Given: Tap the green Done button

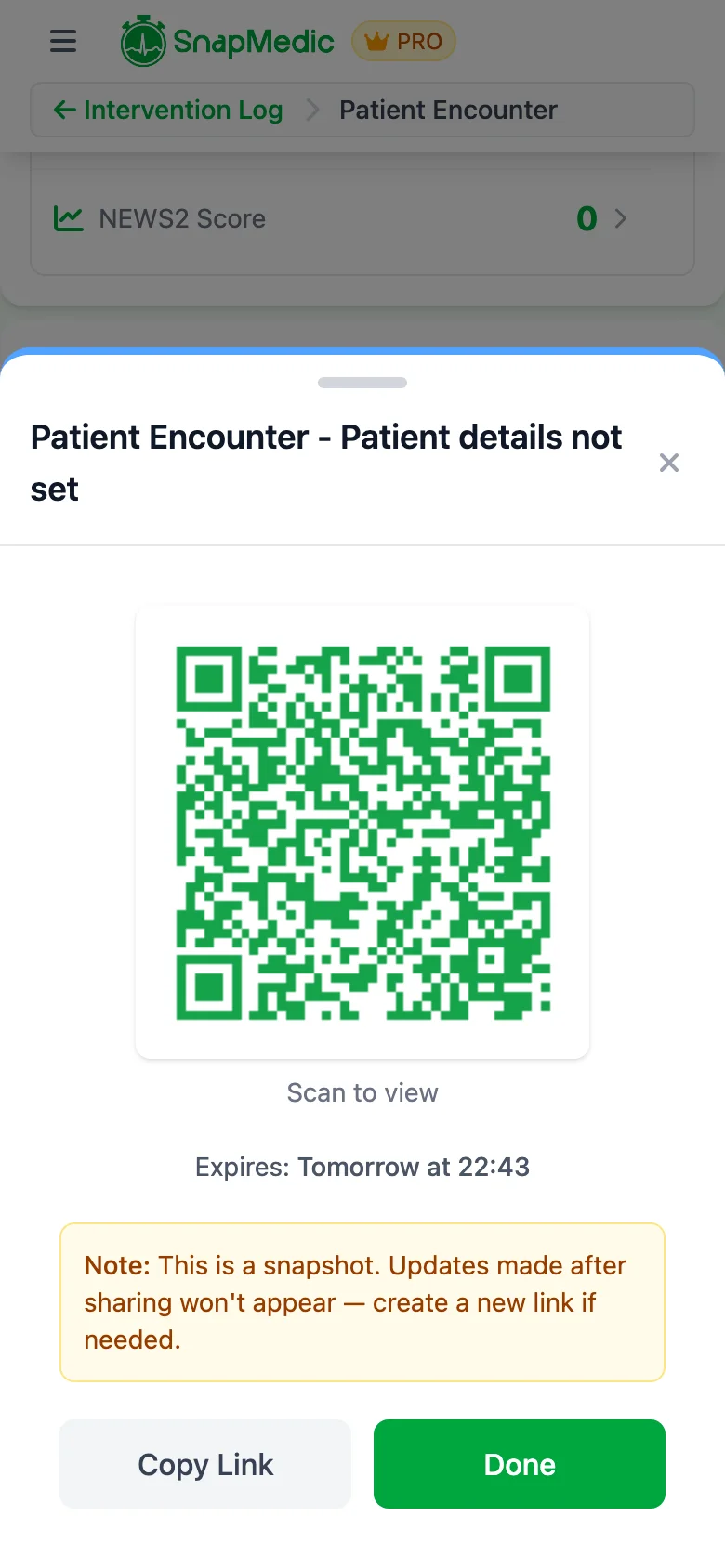Looking at the screenshot, I should click(x=519, y=1464).
